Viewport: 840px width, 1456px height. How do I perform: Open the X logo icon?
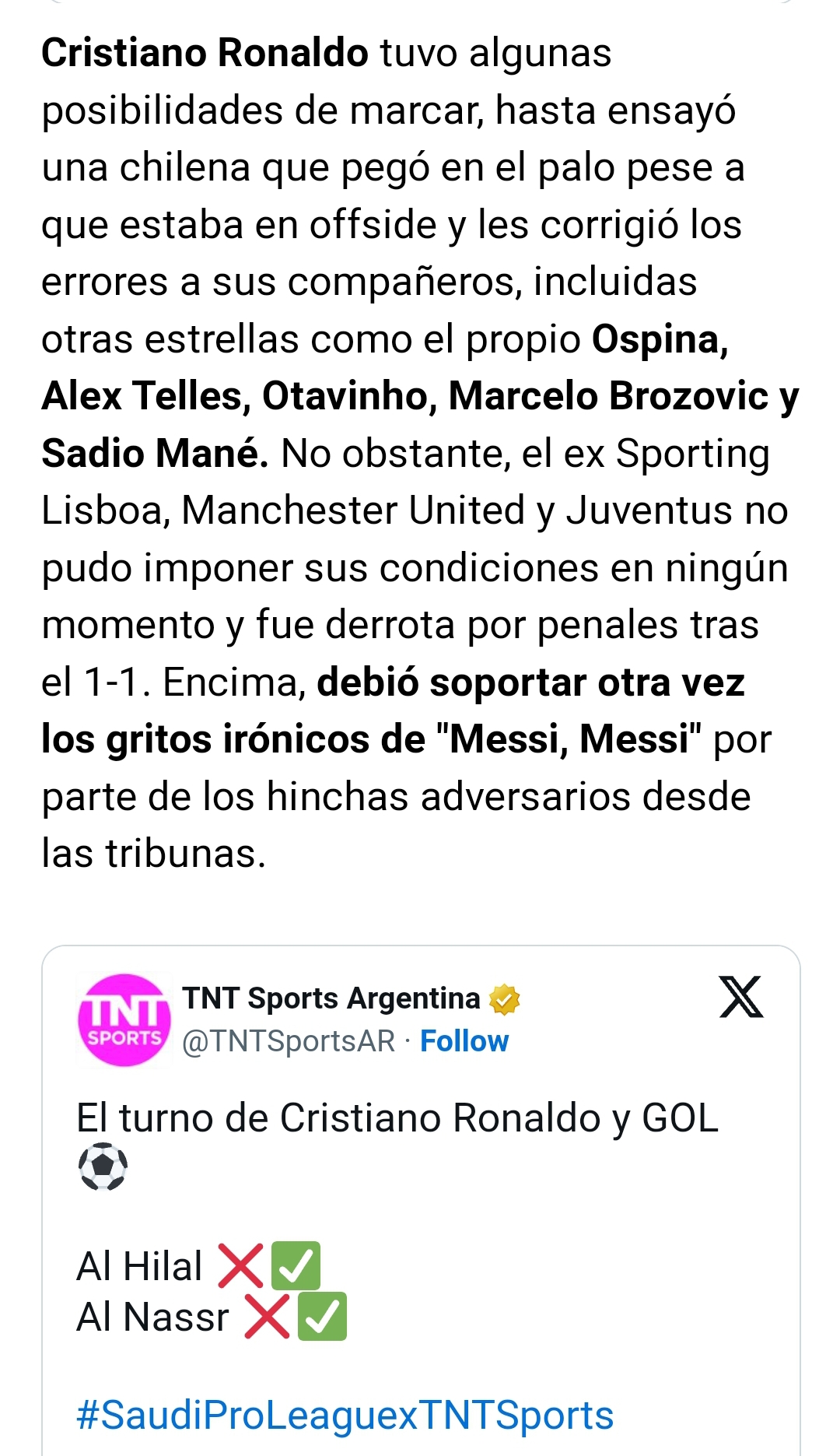click(741, 997)
